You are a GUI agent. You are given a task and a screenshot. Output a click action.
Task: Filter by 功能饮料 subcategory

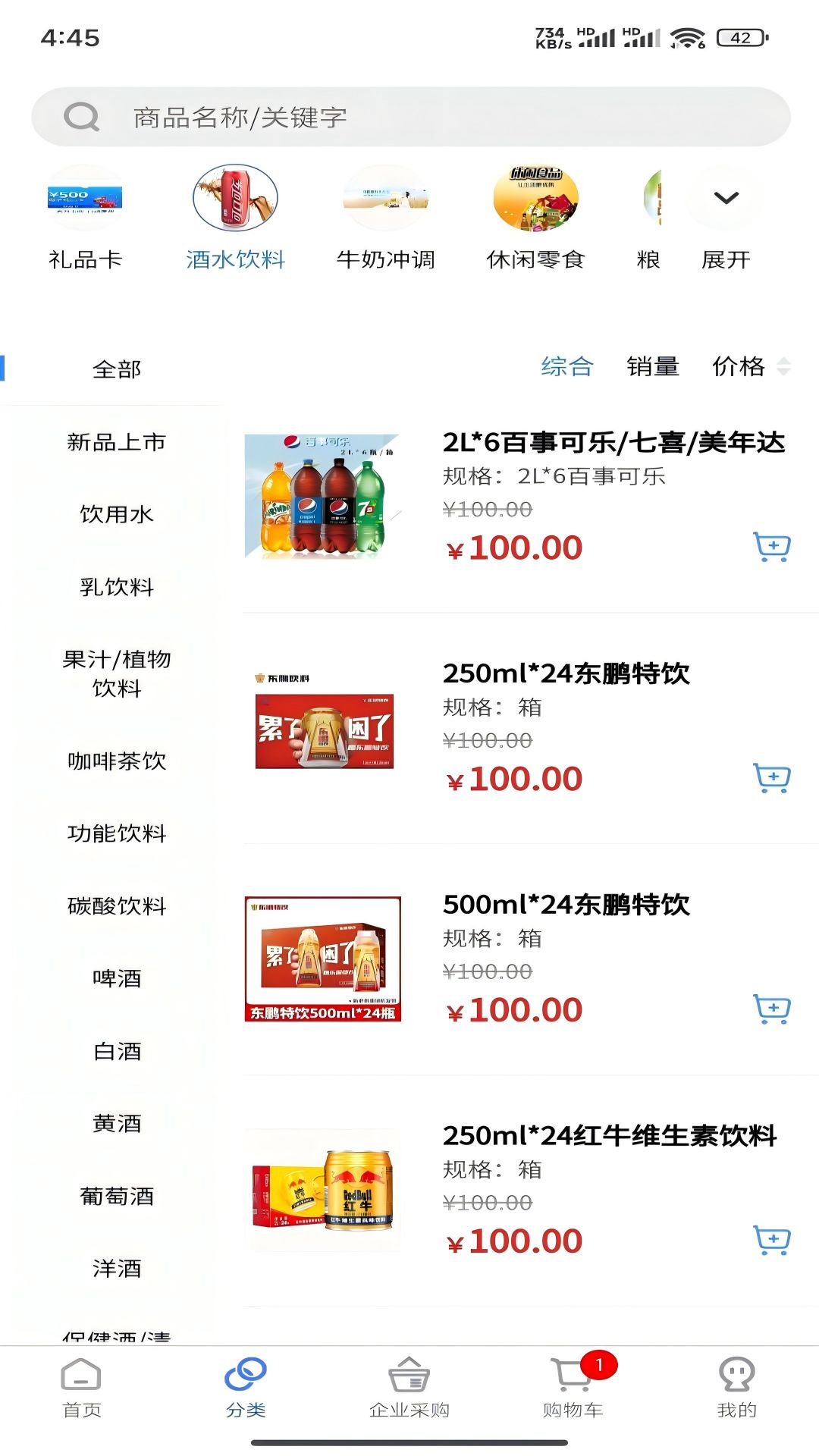coord(116,833)
